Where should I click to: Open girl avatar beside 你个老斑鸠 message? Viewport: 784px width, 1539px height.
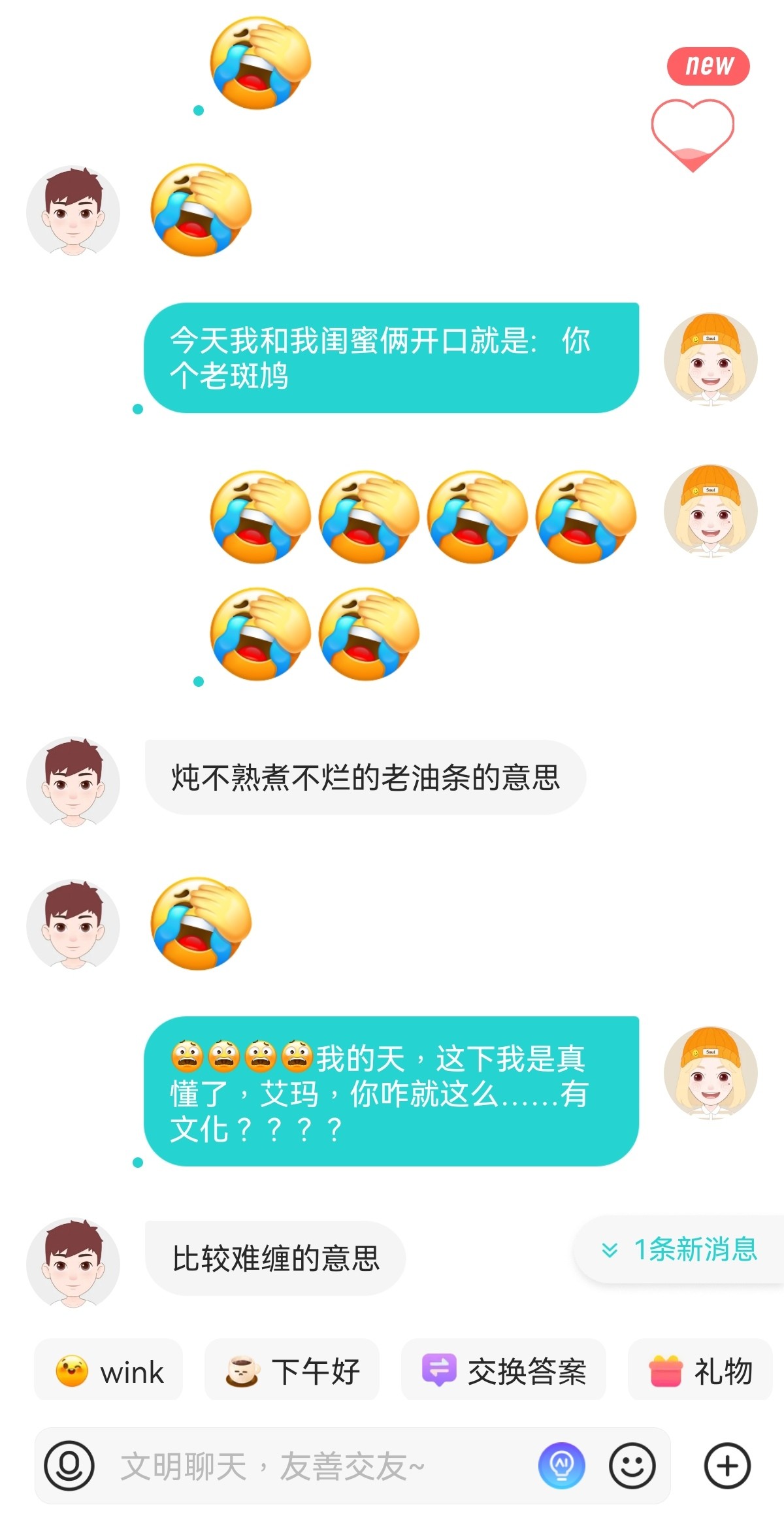click(x=711, y=359)
